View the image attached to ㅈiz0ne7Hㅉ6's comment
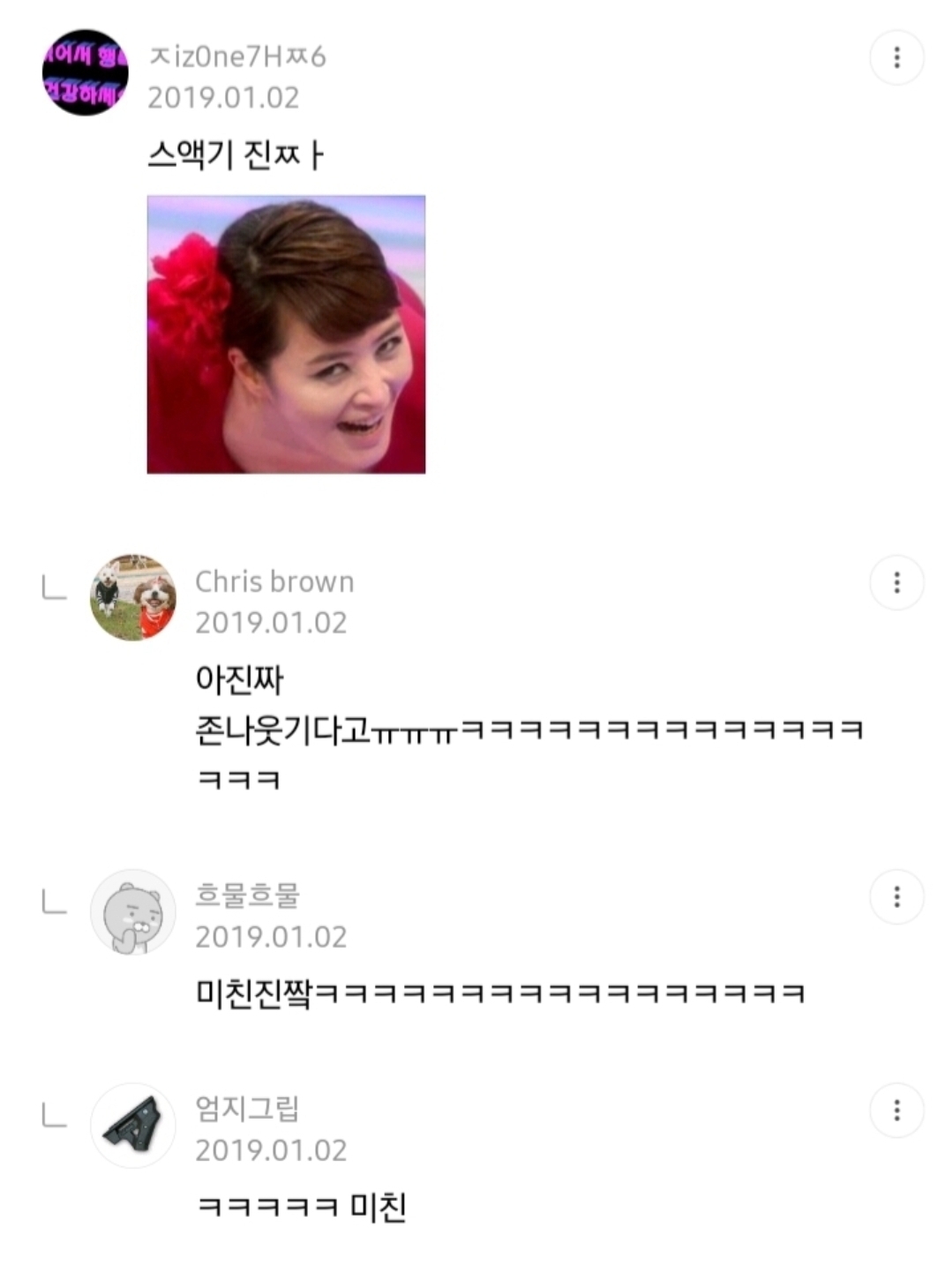The image size is (952, 1288). 286,334
